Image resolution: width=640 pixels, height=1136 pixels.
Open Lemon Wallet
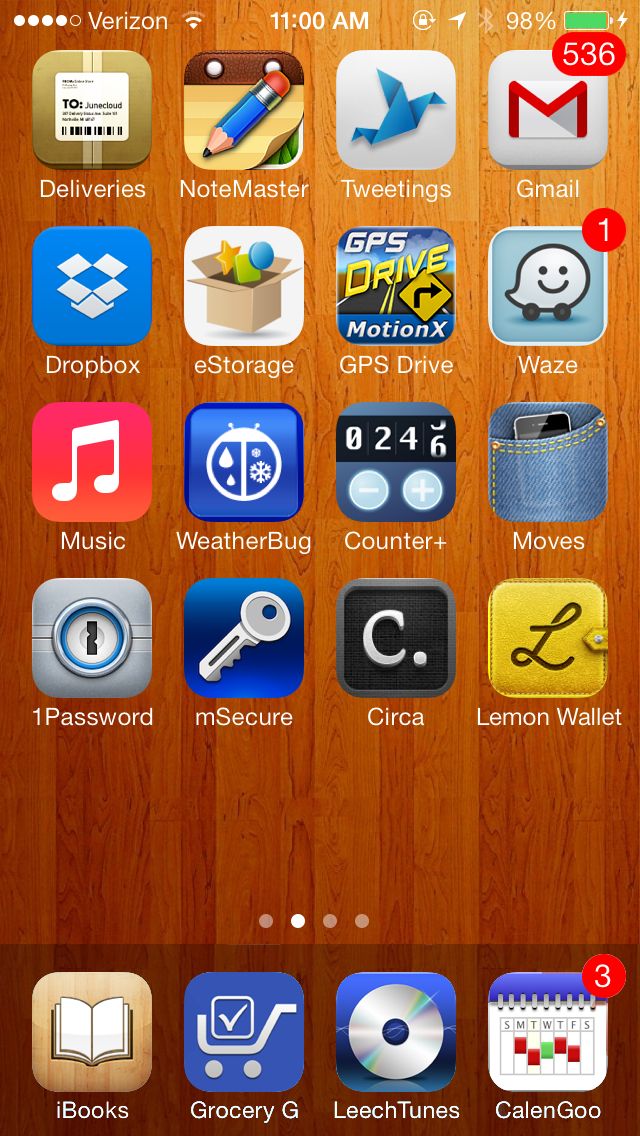(548, 638)
